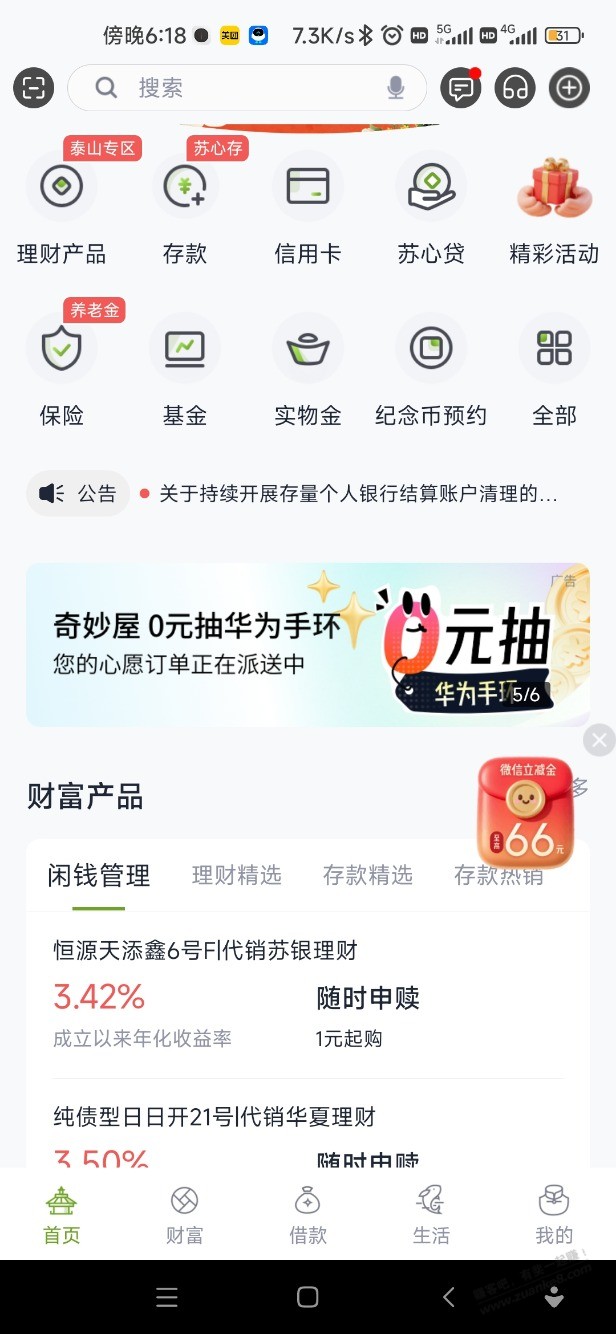Open the messages icon
The height and width of the screenshot is (1334, 616).
click(x=460, y=88)
